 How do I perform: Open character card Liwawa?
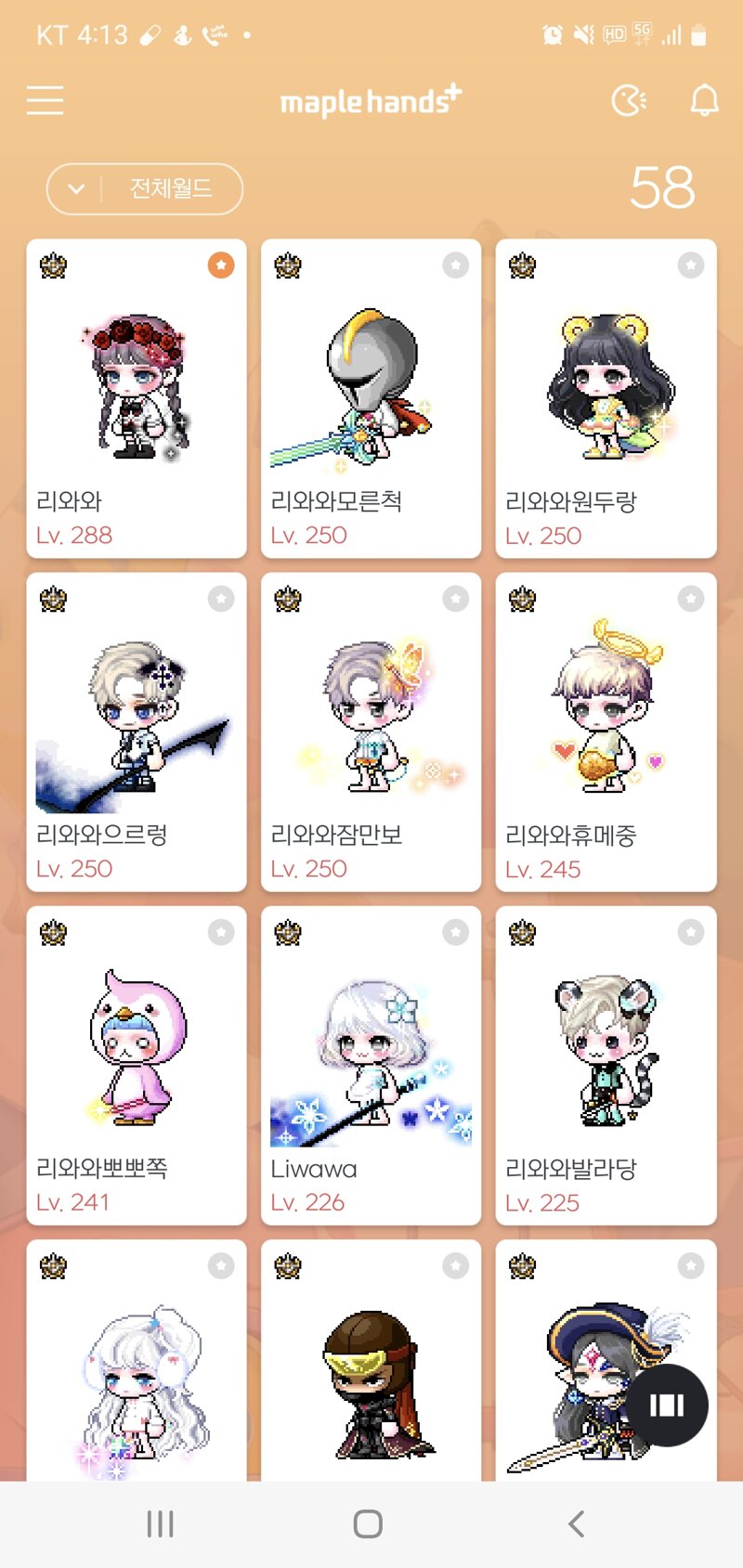[x=371, y=1066]
